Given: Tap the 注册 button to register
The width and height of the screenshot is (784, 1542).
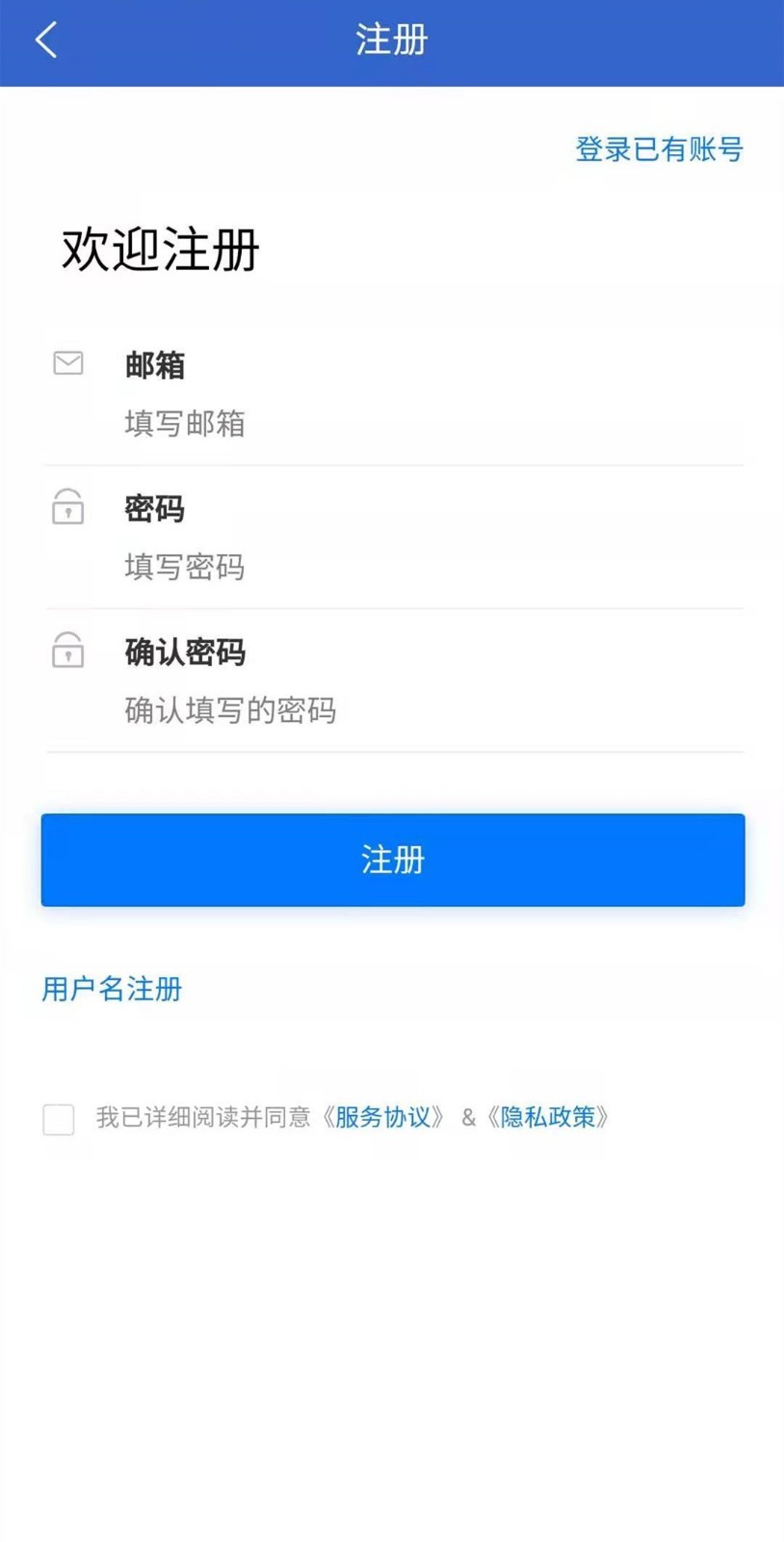Looking at the screenshot, I should click(x=392, y=860).
